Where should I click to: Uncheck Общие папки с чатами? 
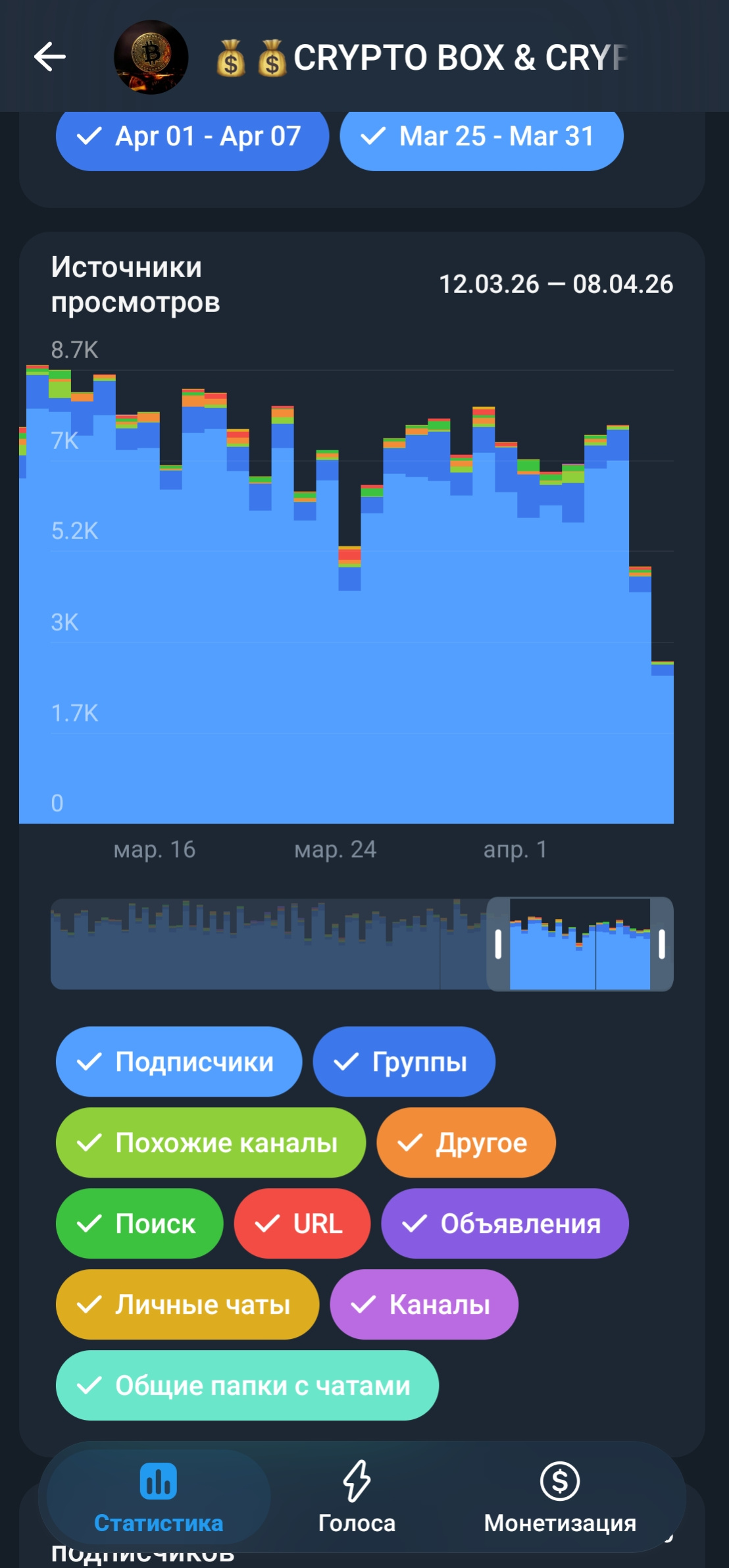point(247,1386)
